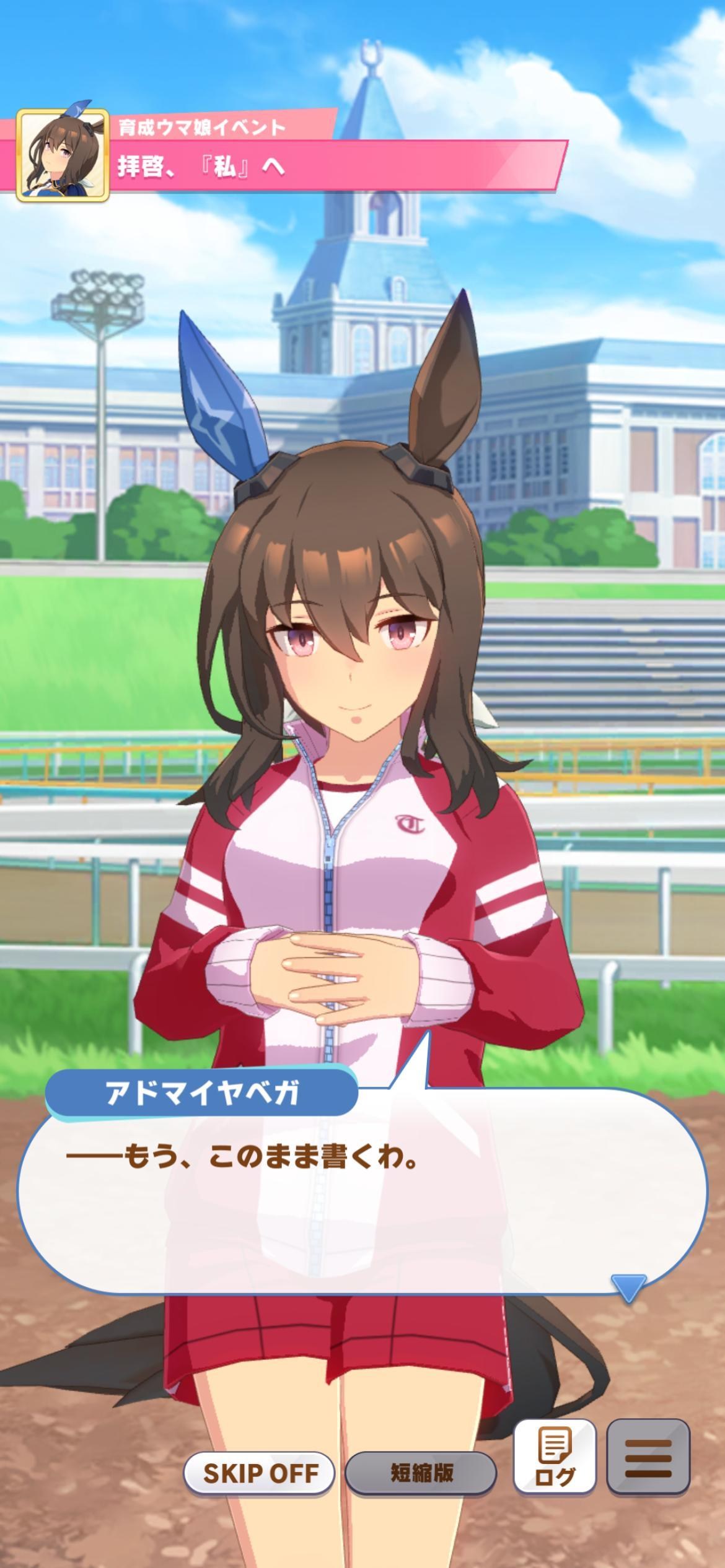This screenshot has width=725, height=1568.
Task: Switch to the 短縮版 shortened version
Action: (421, 1473)
